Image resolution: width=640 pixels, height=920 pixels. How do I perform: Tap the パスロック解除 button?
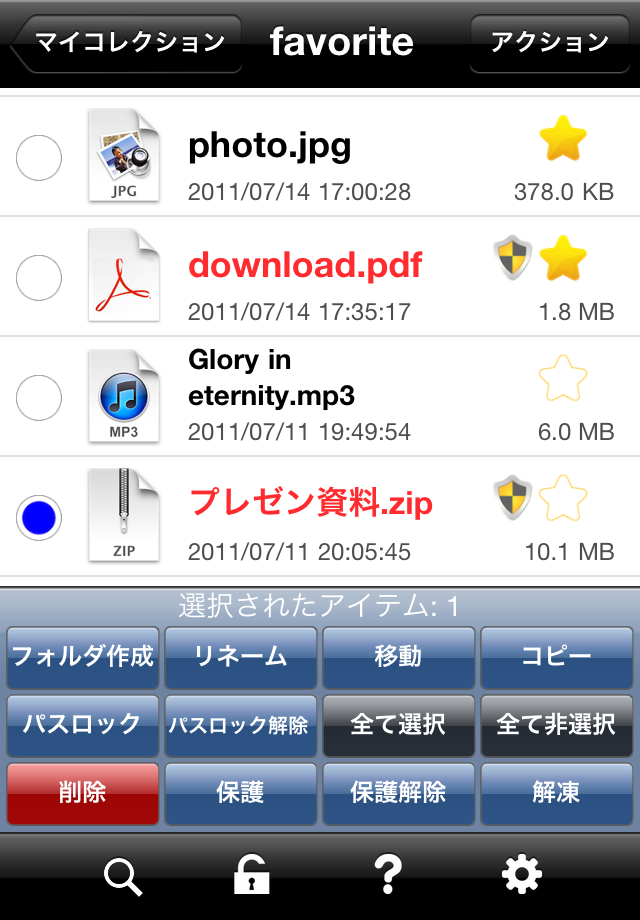click(240, 725)
